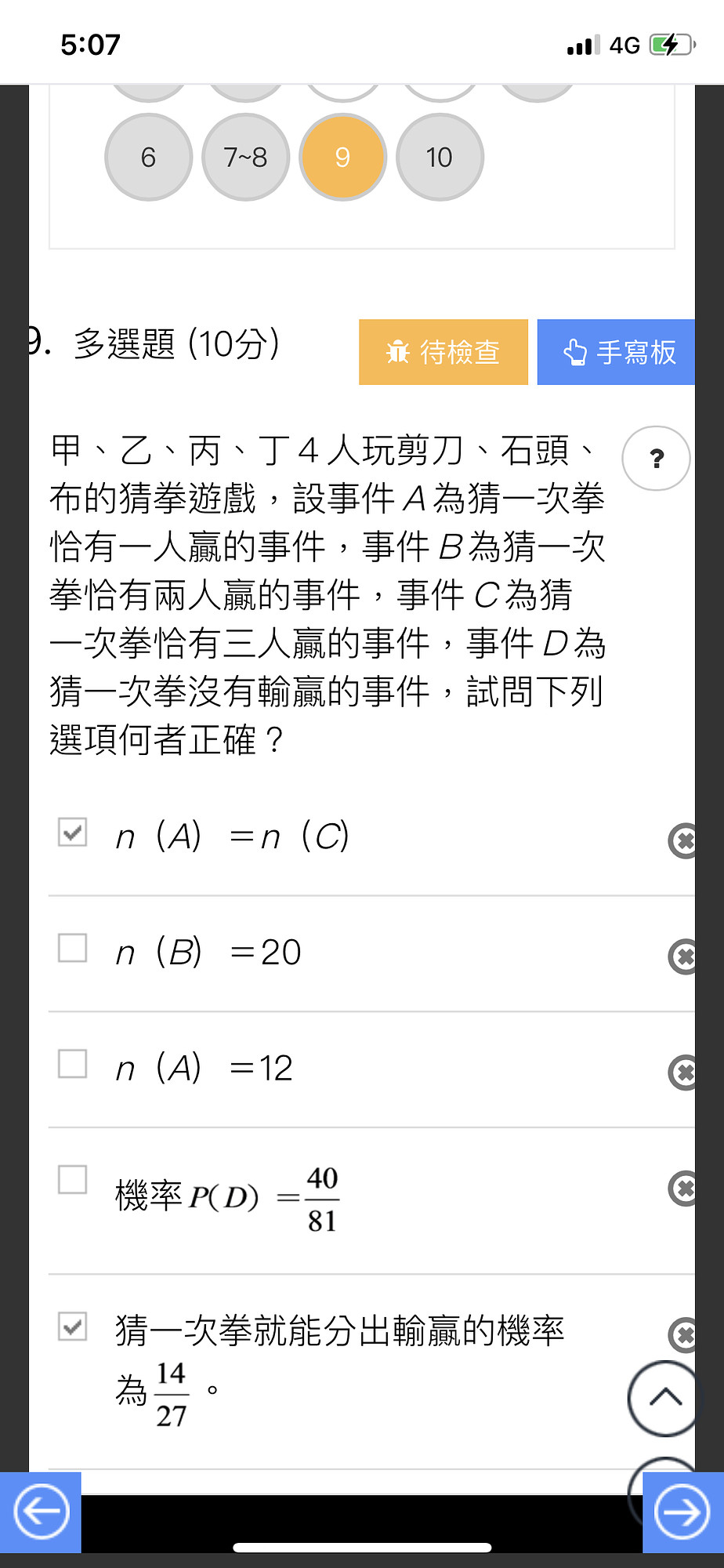
Task: Jump to questions 7~8
Action: (x=245, y=157)
